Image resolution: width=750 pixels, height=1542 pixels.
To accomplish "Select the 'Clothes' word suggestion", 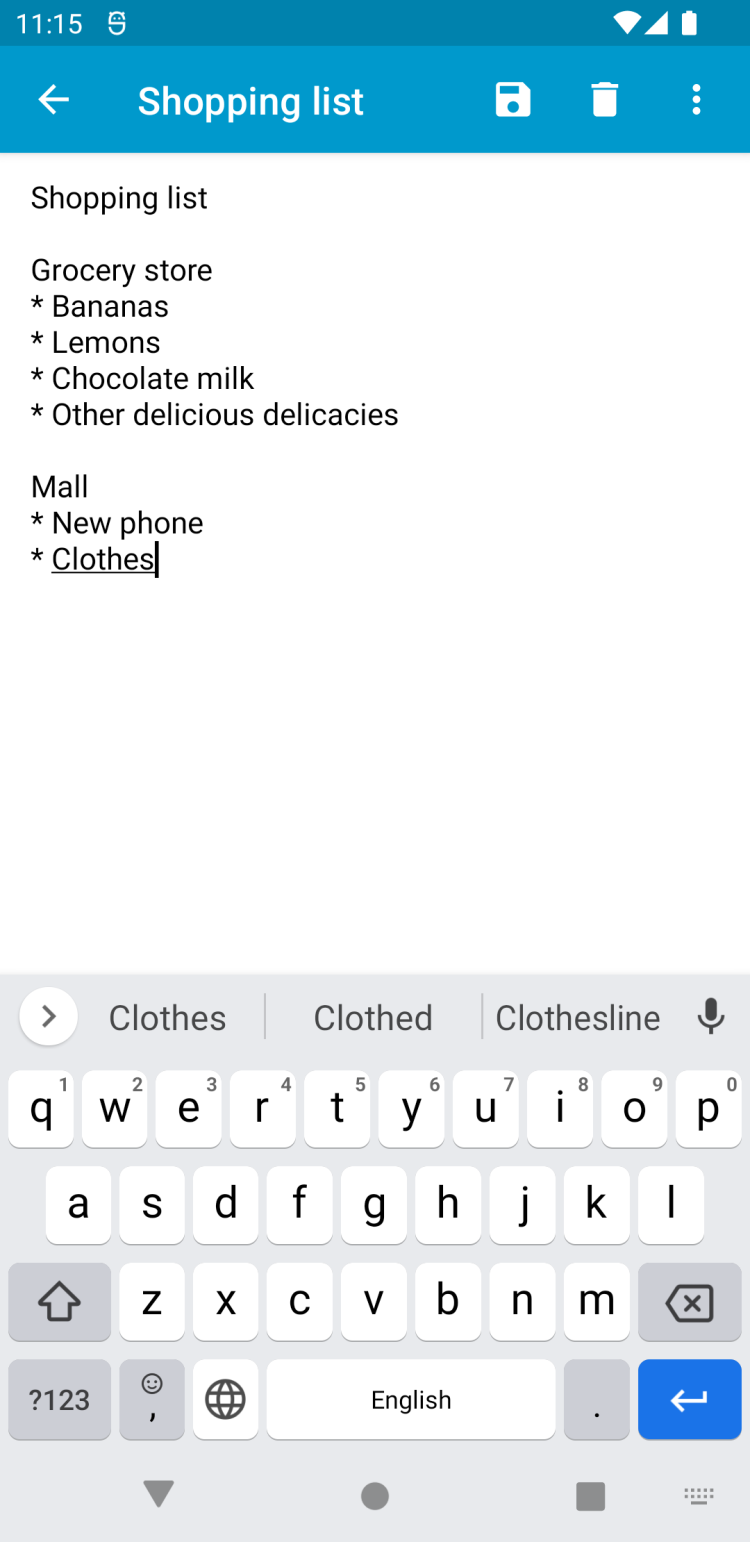I will pyautogui.click(x=167, y=1018).
